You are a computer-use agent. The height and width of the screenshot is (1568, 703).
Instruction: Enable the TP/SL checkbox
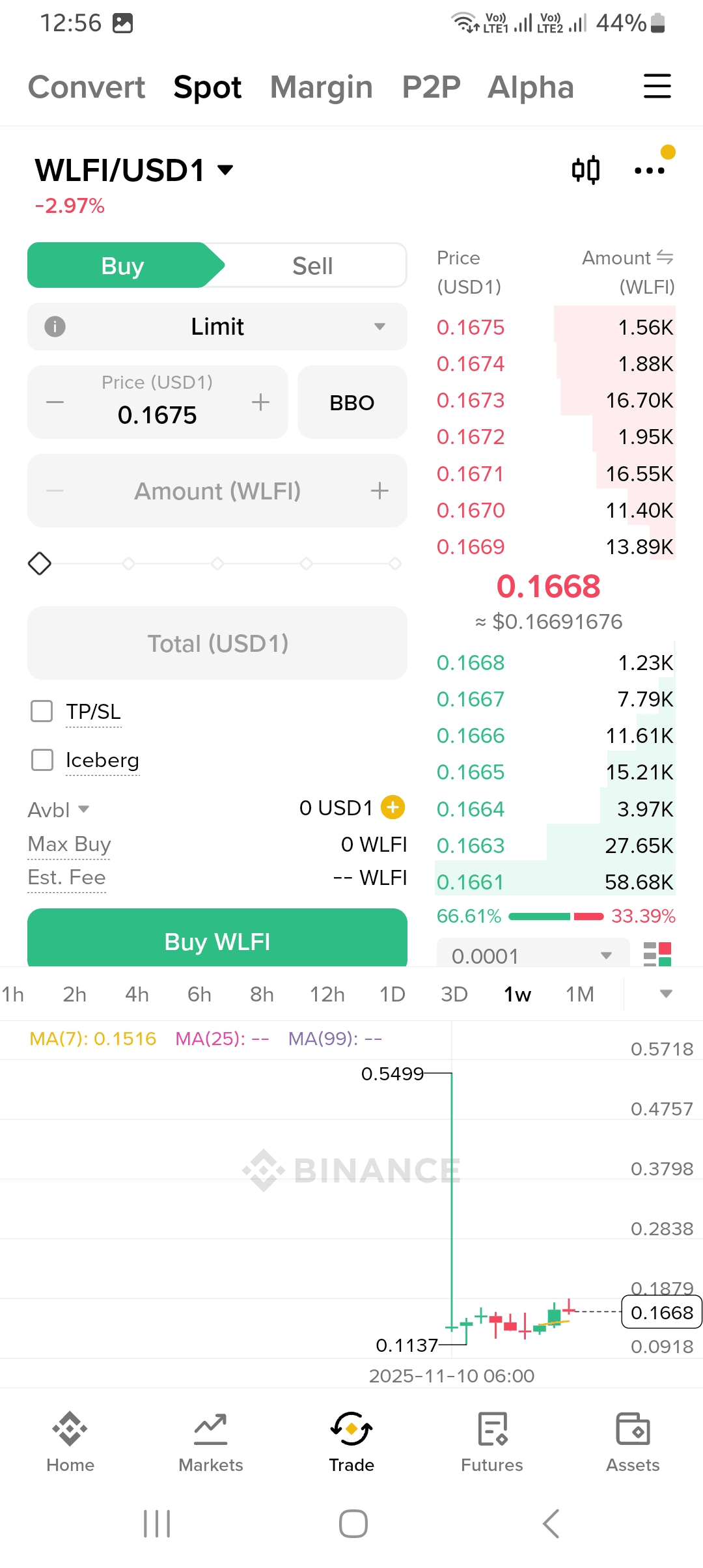42,711
